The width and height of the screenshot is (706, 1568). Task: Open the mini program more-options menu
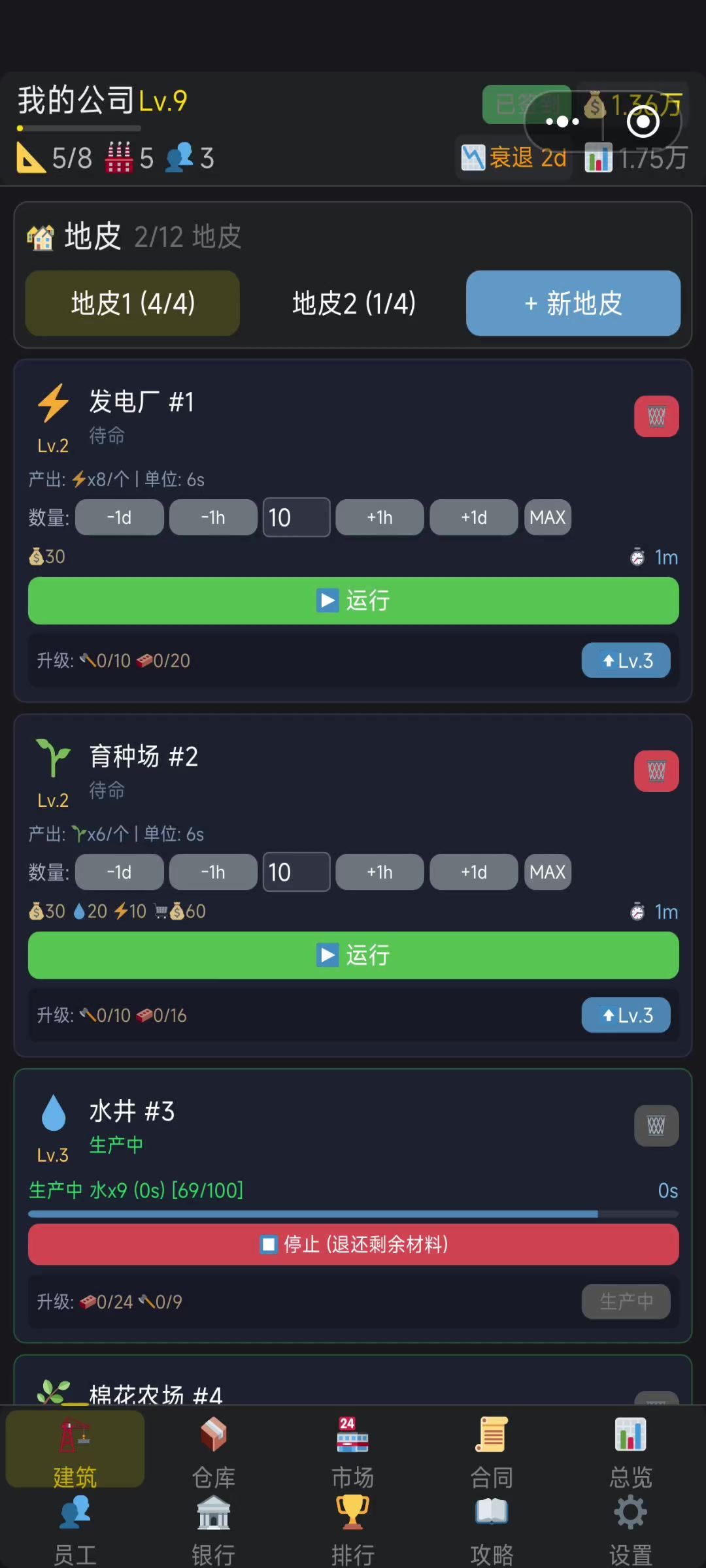click(x=562, y=122)
